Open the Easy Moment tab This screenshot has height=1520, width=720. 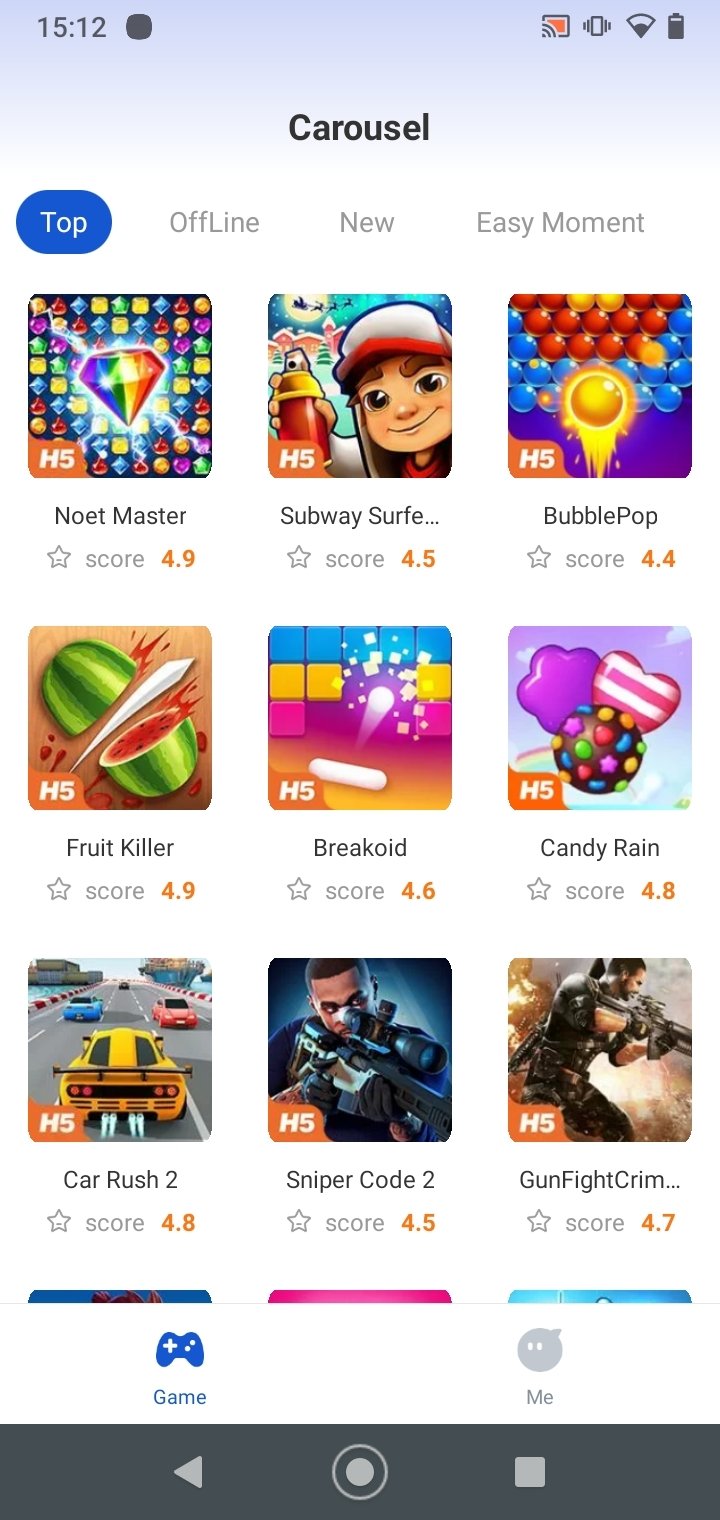tap(560, 222)
